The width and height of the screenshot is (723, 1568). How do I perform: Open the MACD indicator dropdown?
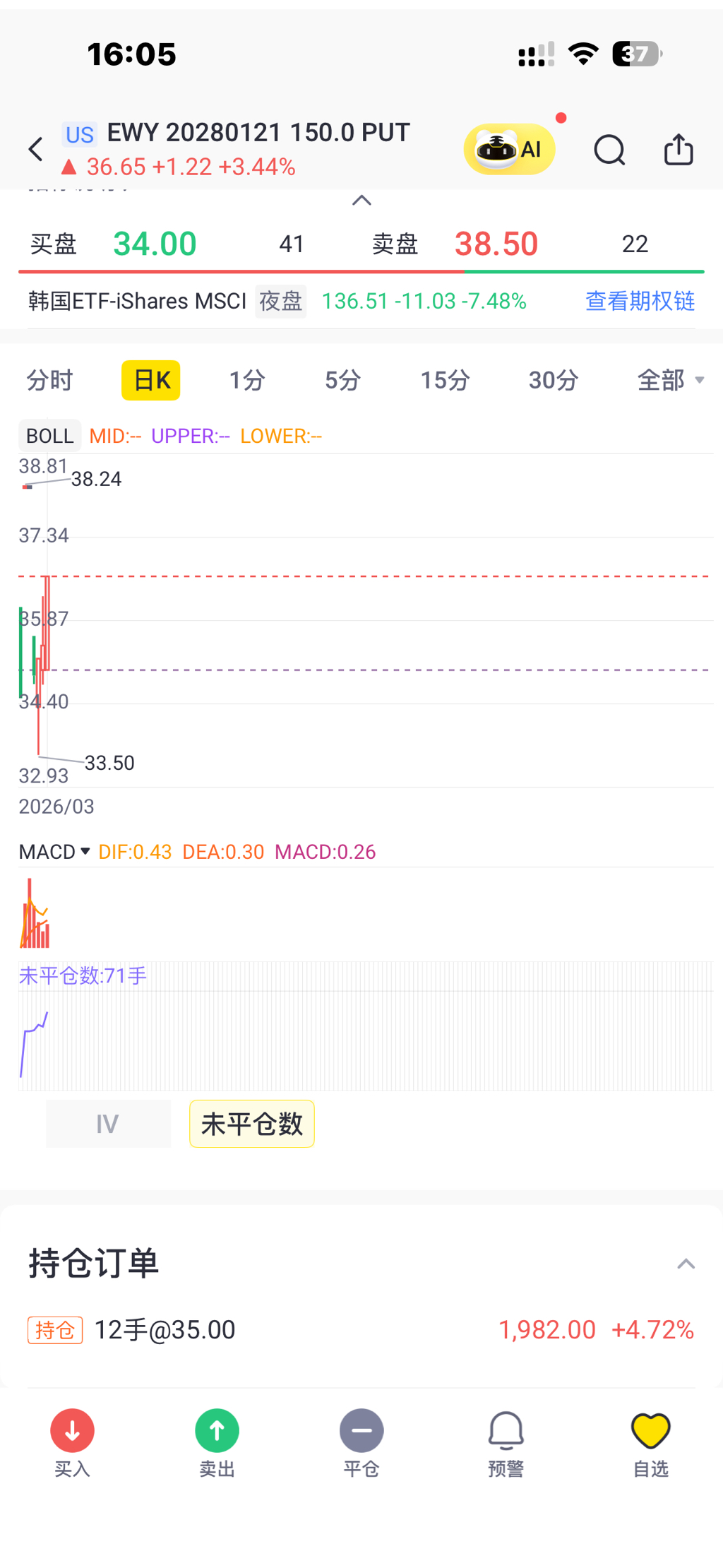pos(55,852)
